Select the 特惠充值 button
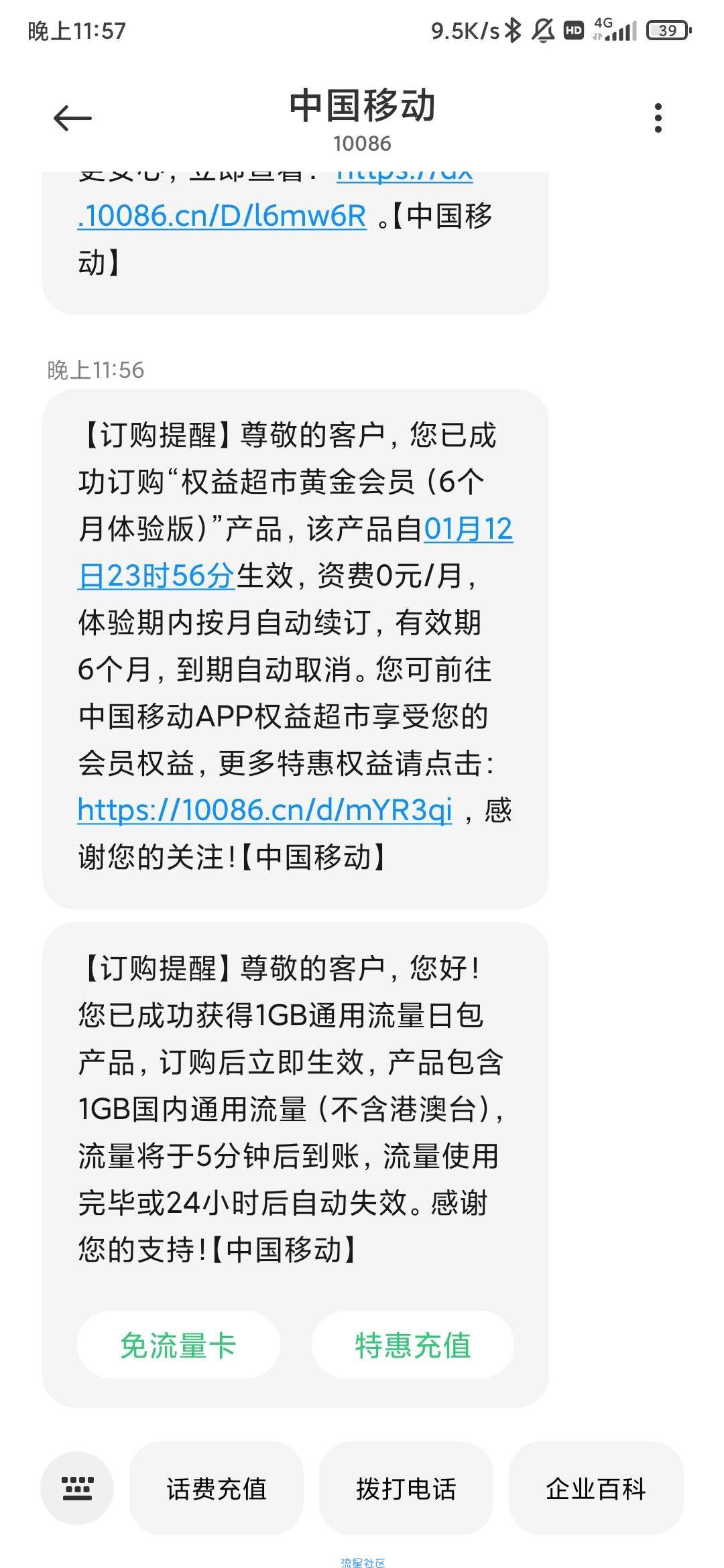The image size is (724, 1568). (412, 1345)
